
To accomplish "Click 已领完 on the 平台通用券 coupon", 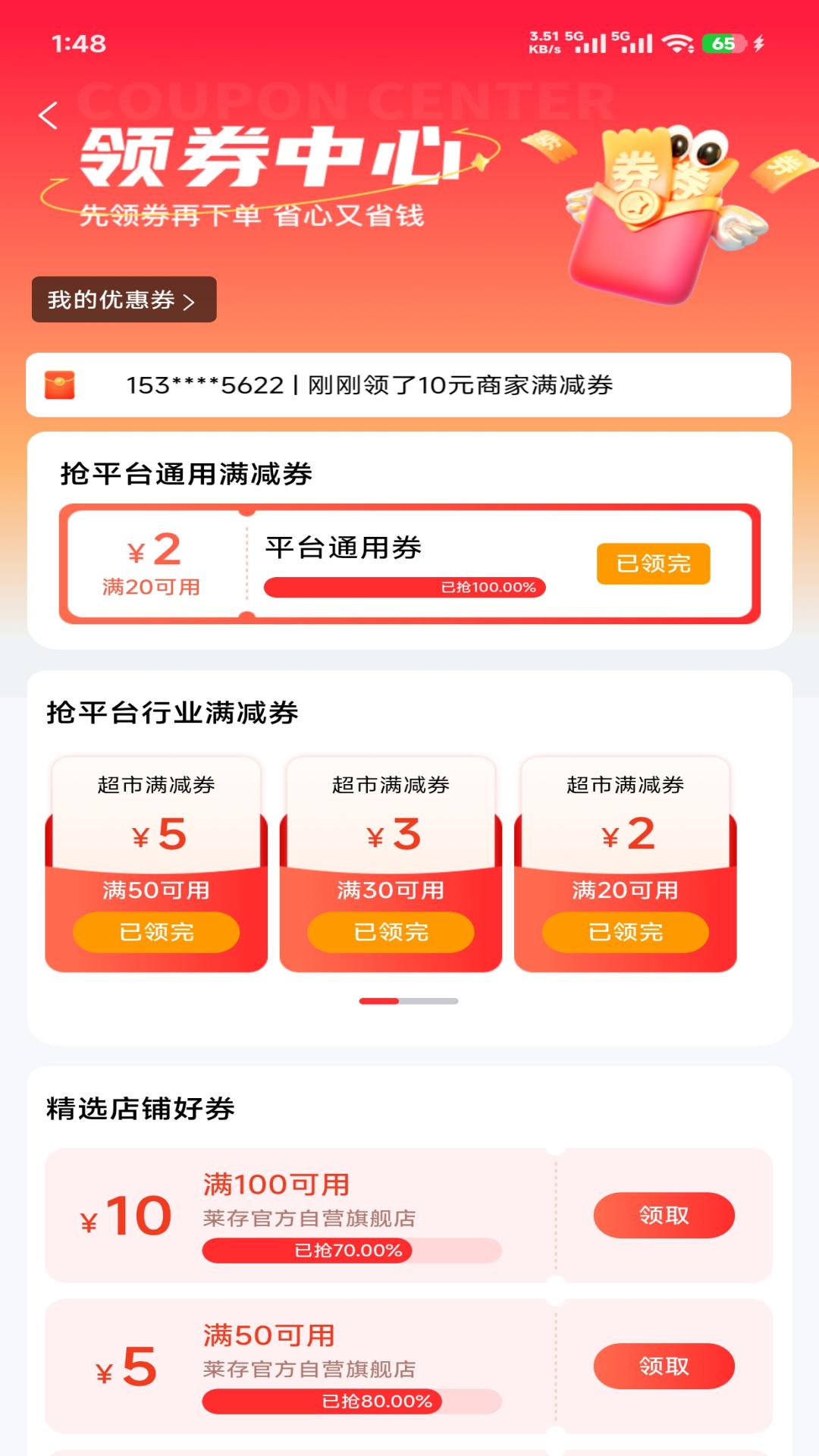I will point(654,564).
